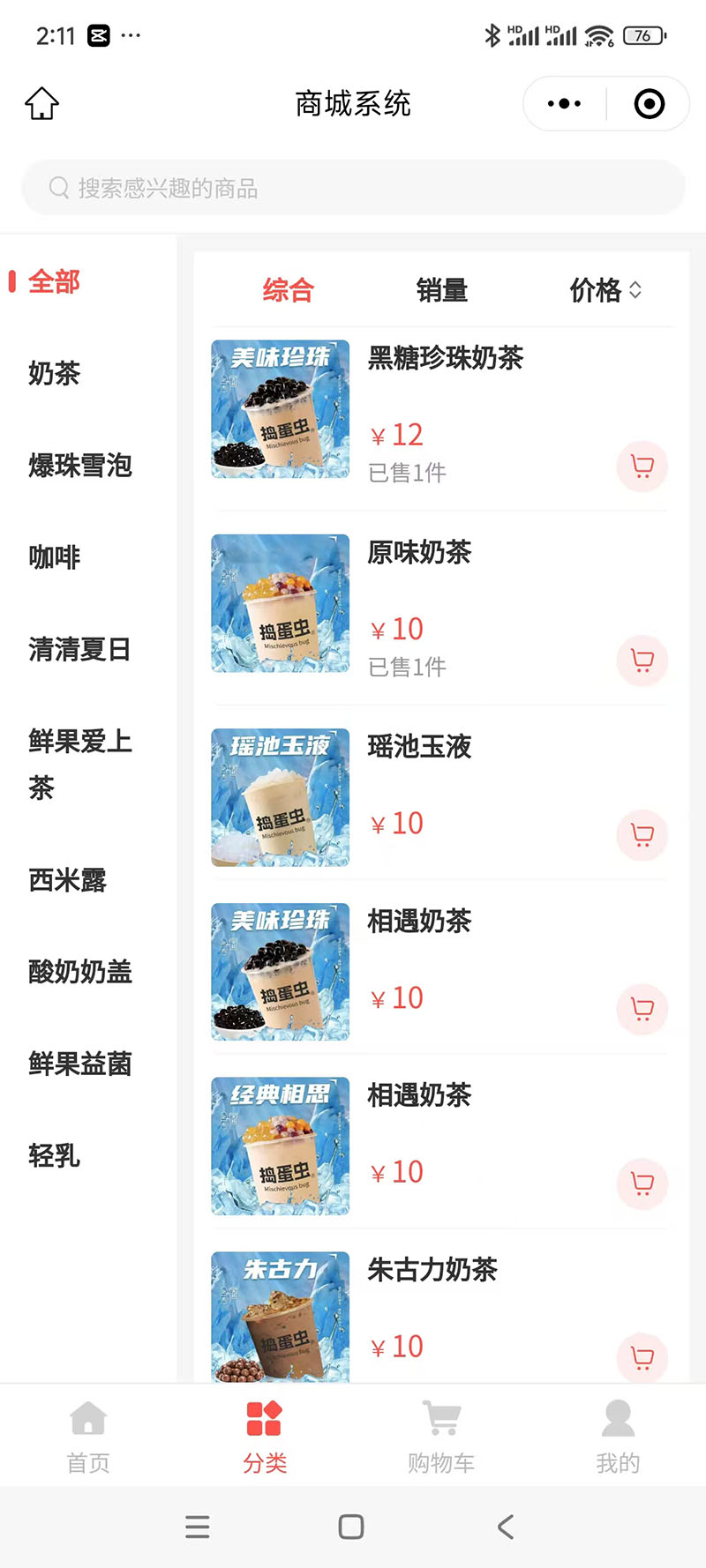Open the 瑶池玉液 product
The width and height of the screenshot is (706, 1568).
[x=439, y=797]
